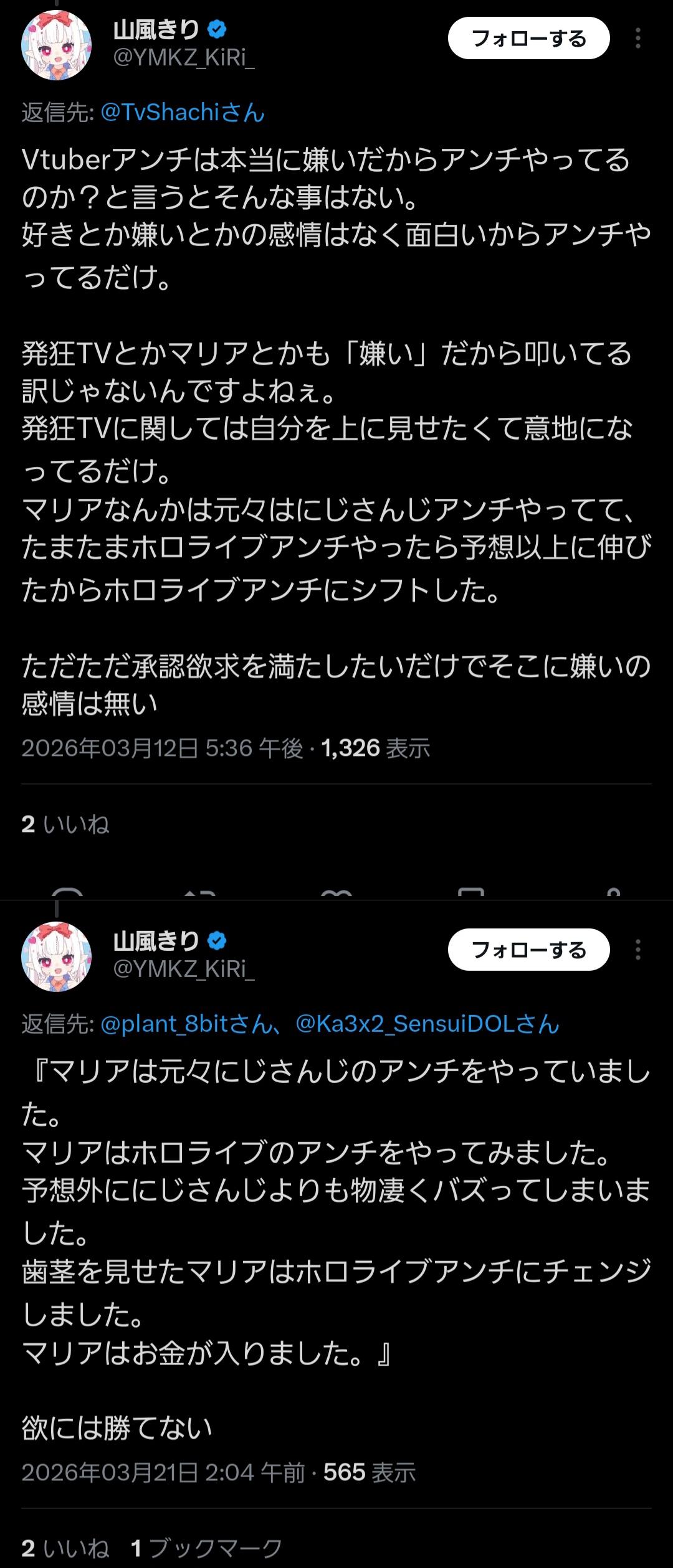
Task: Open the @TvShachi mention link
Action: tap(183, 112)
